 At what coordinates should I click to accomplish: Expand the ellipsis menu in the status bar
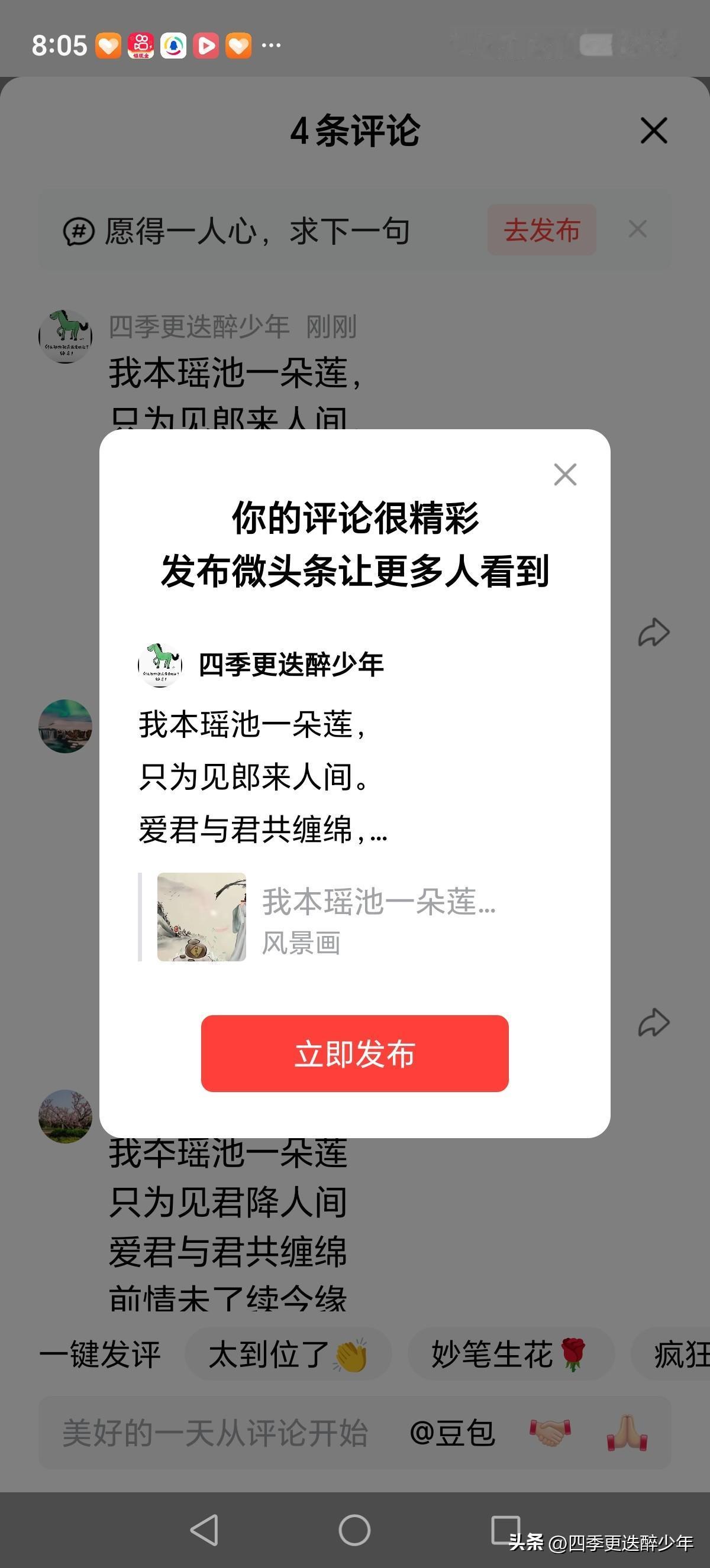pos(272,44)
